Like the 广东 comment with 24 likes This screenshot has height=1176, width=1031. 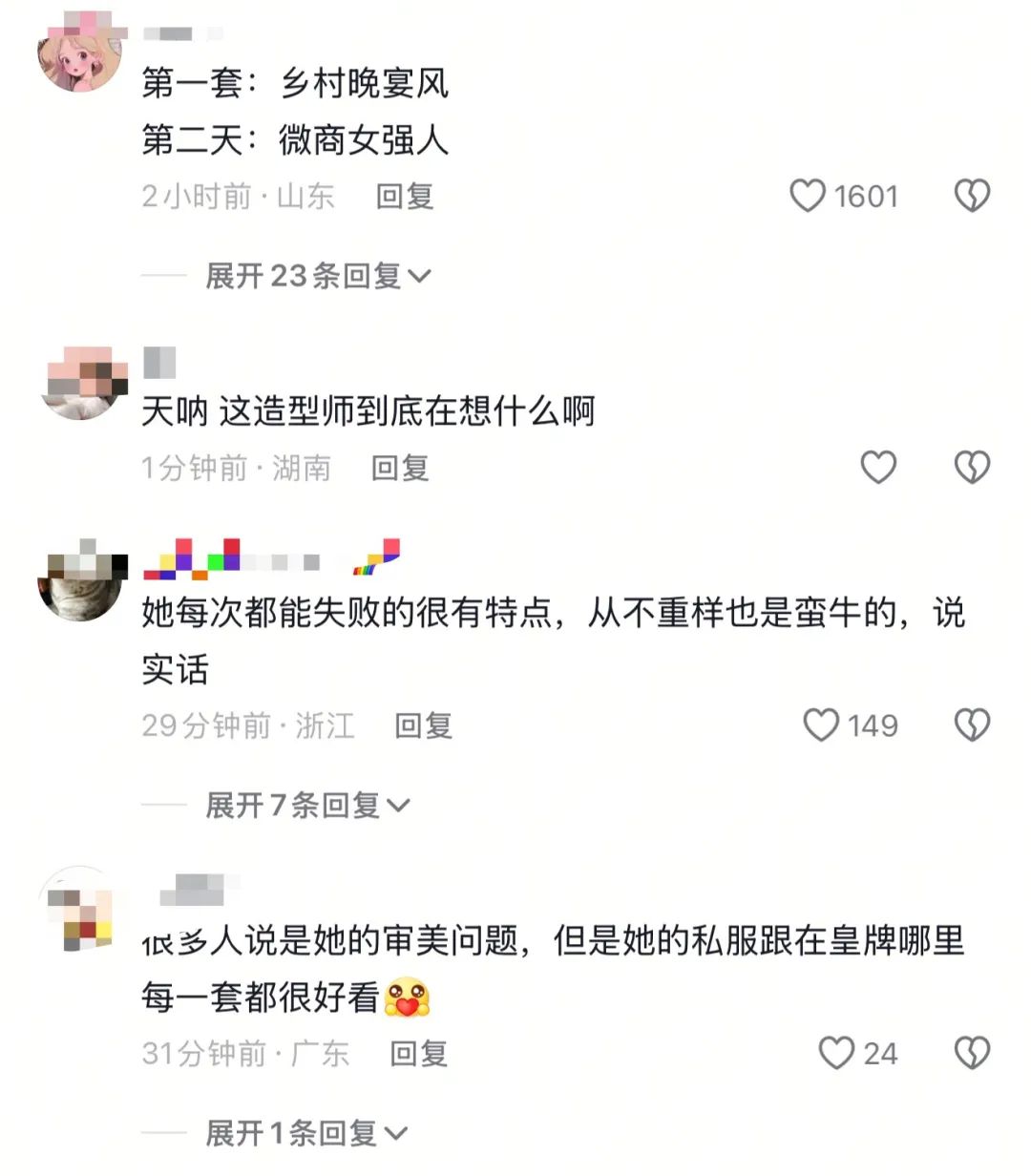836,1053
